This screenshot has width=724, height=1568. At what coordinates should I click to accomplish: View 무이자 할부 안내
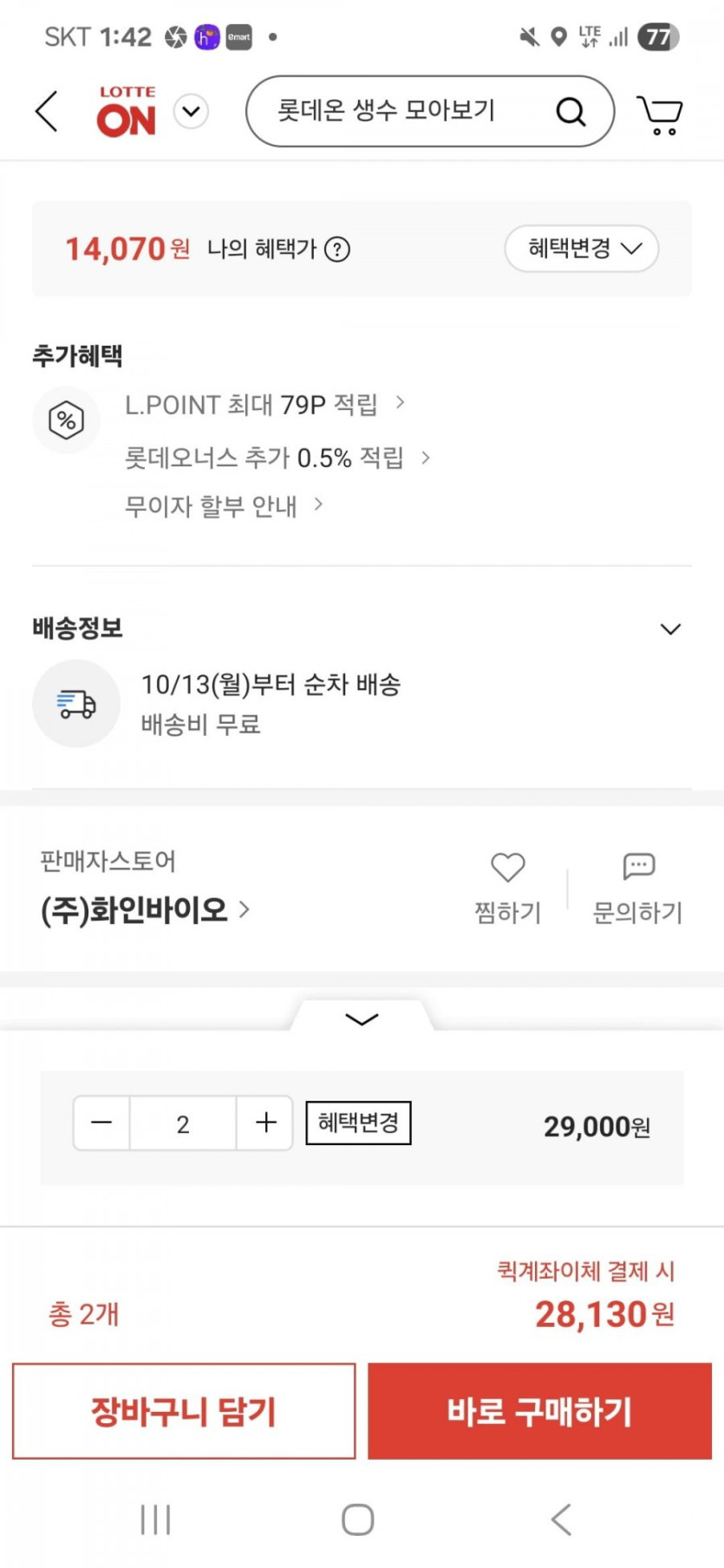click(224, 506)
